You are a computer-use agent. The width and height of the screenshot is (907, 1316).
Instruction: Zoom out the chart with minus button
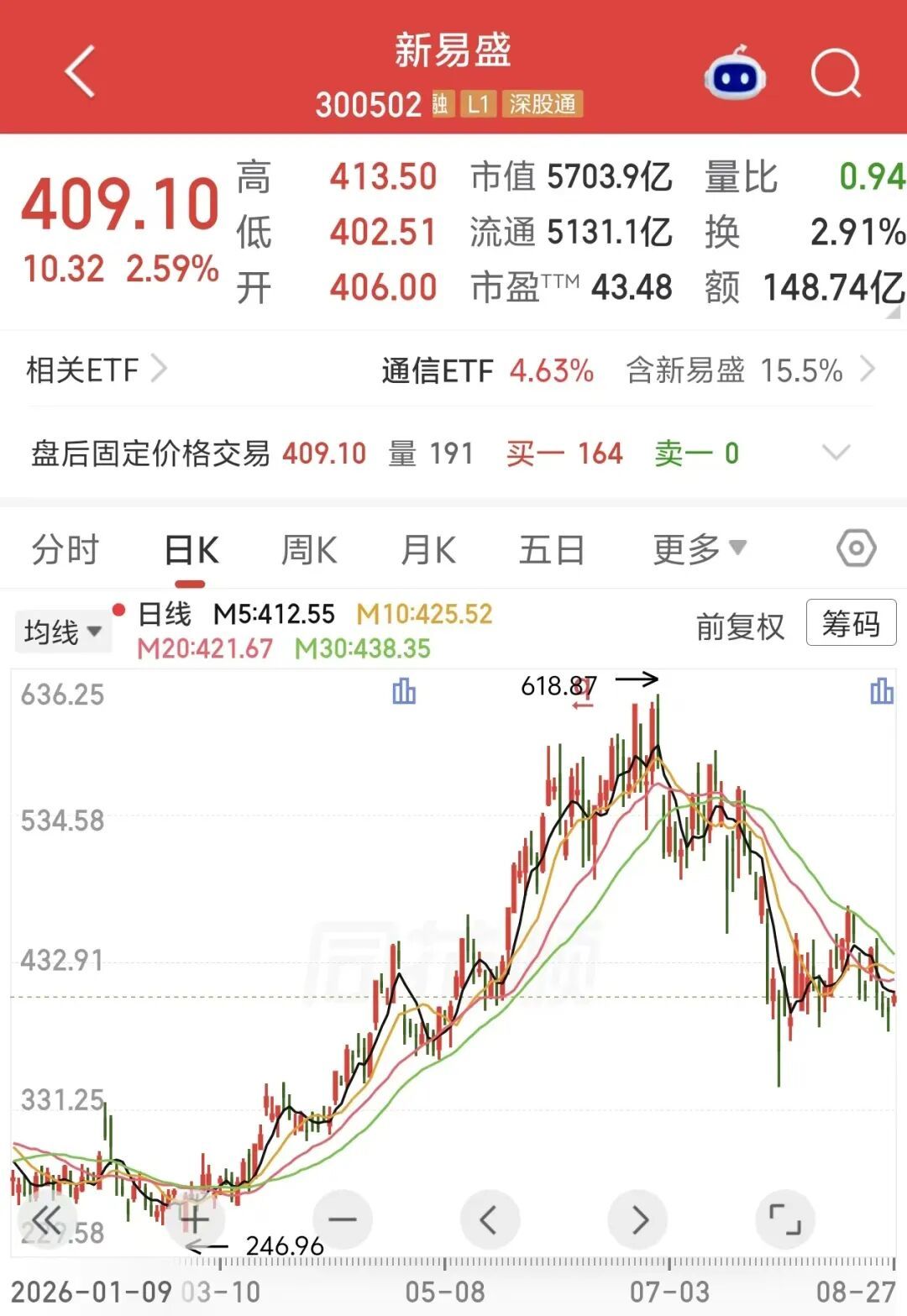pyautogui.click(x=342, y=1219)
